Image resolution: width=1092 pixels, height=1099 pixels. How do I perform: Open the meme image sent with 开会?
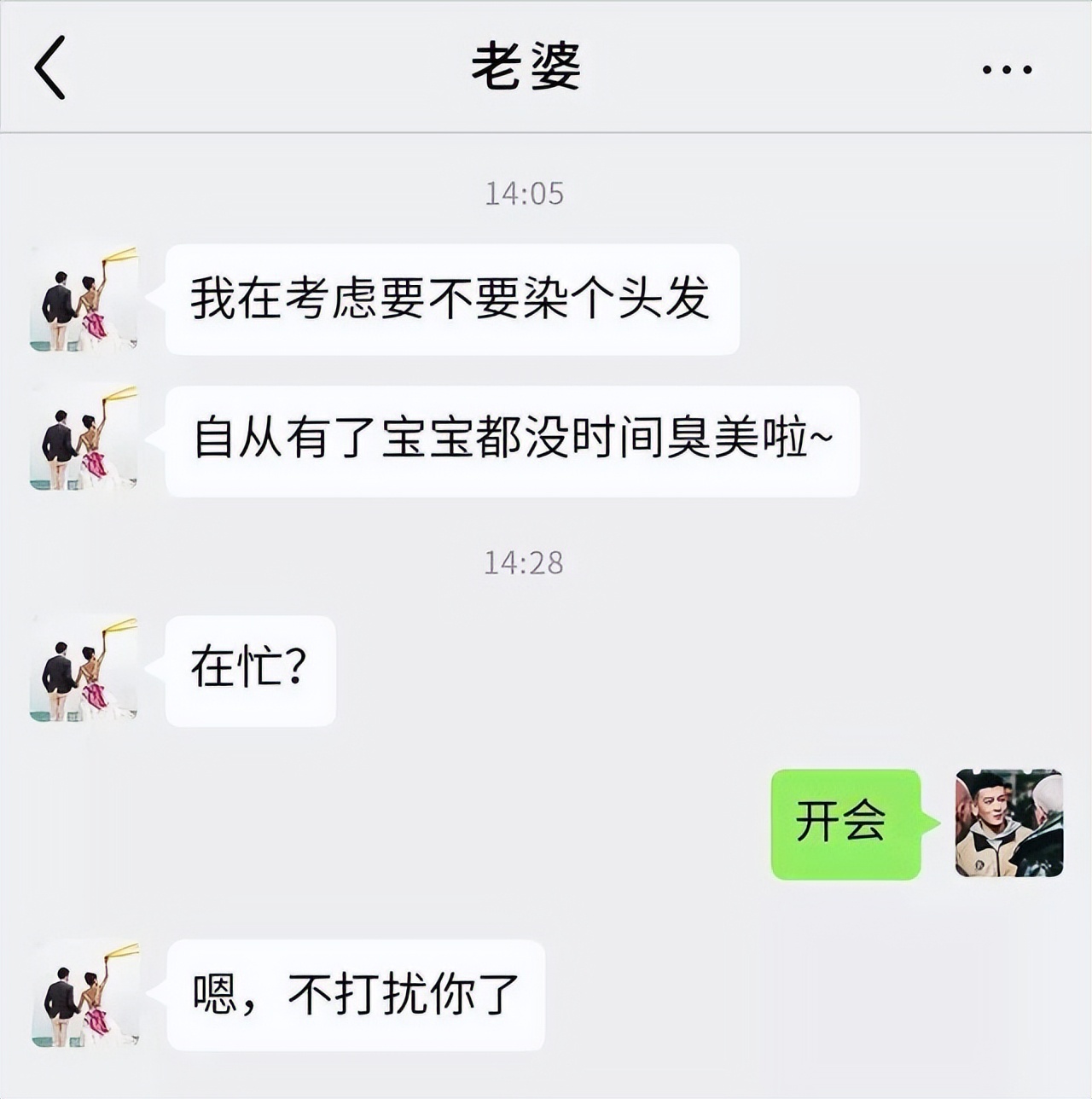1007,825
